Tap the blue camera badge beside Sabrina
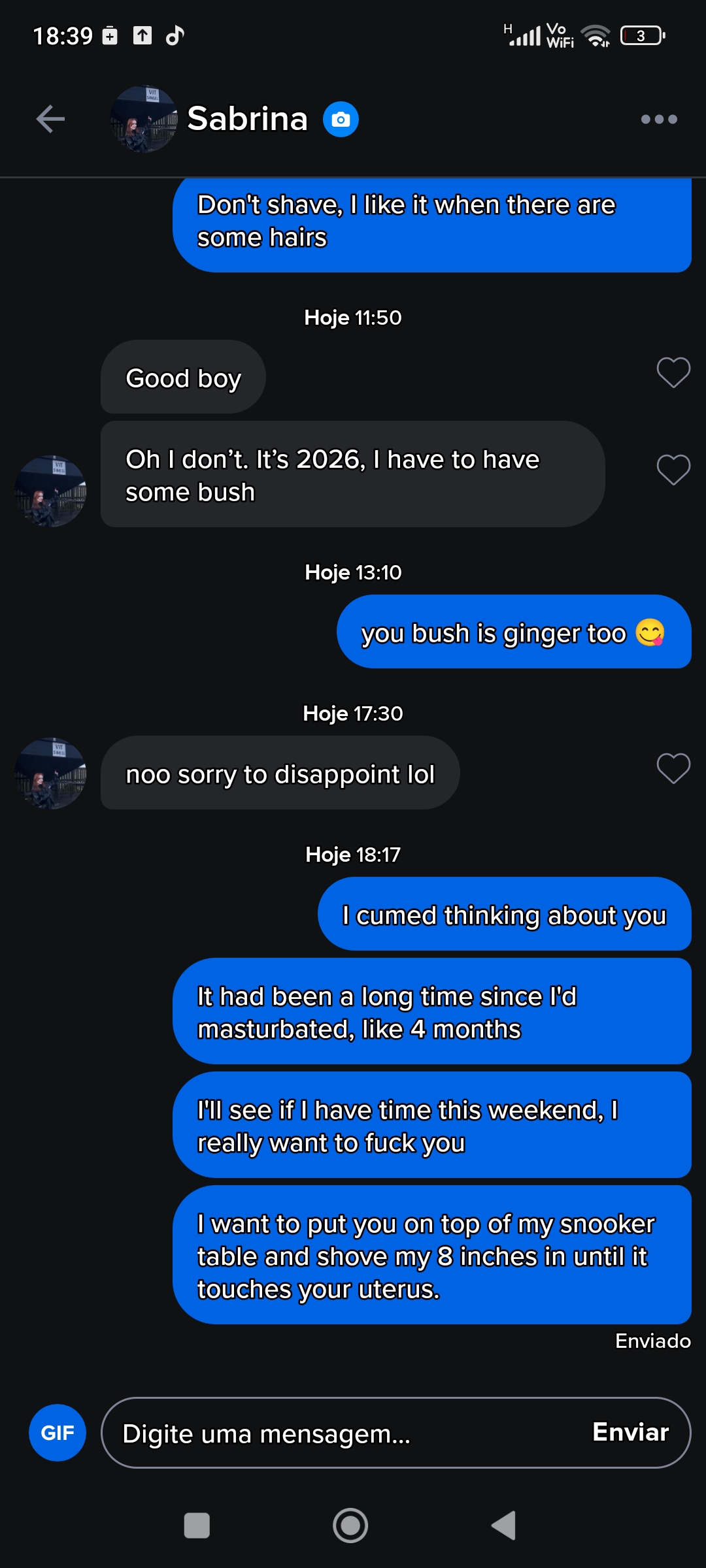706x1568 pixels. 341,120
